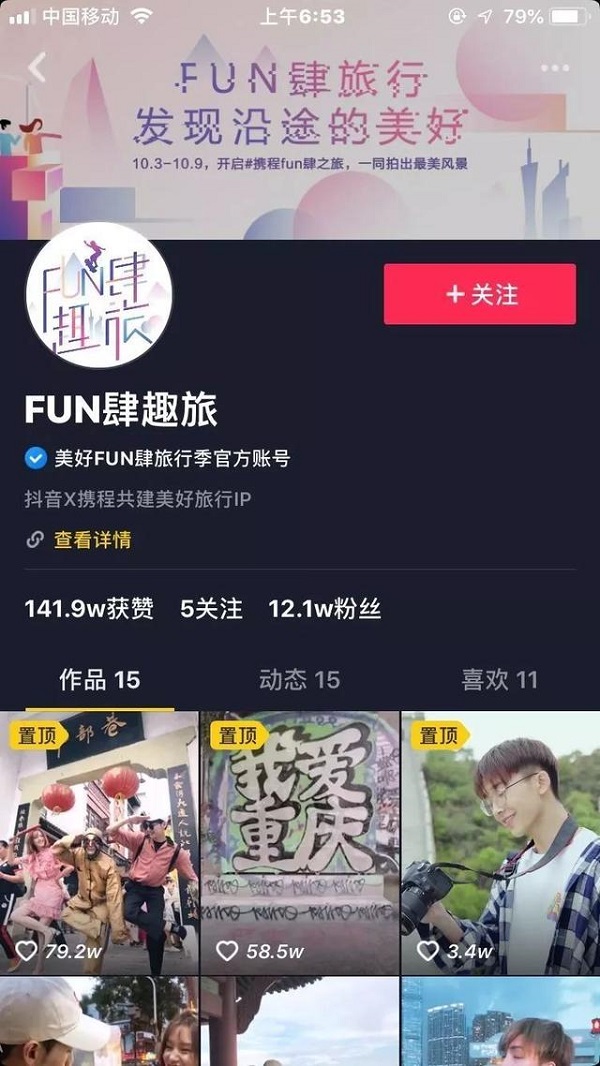This screenshot has width=600, height=1066.
Task: Switch to the 动态 15 tab
Action: pyautogui.click(x=299, y=680)
